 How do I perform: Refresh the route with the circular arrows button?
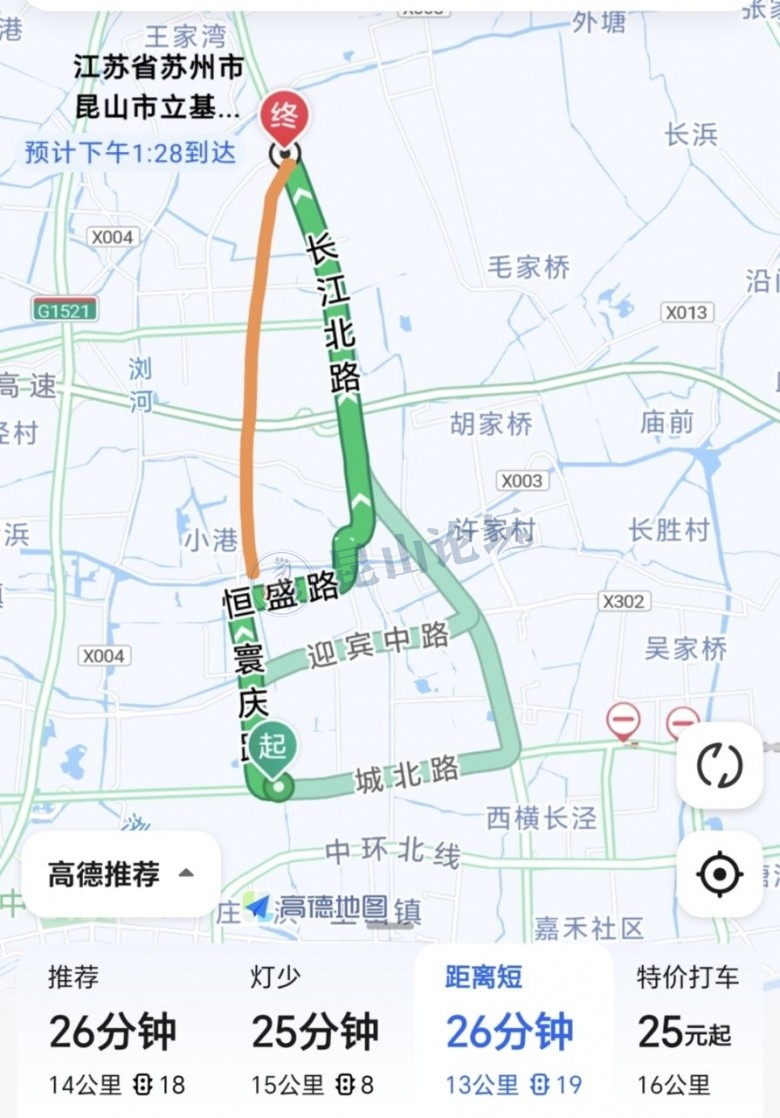(719, 766)
